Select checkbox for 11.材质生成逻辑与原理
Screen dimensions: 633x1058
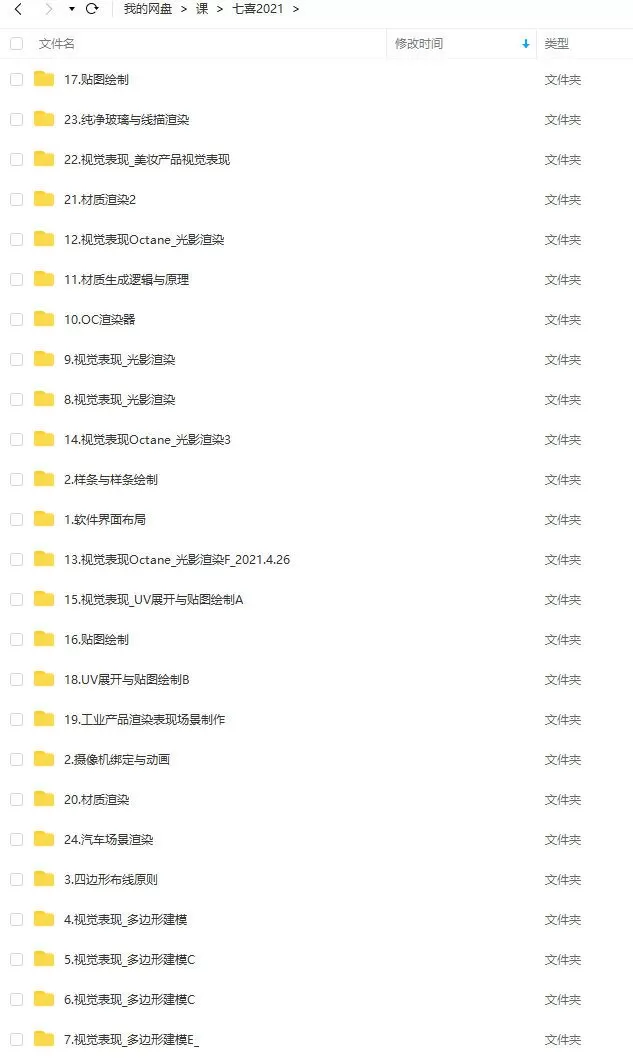(x=16, y=279)
